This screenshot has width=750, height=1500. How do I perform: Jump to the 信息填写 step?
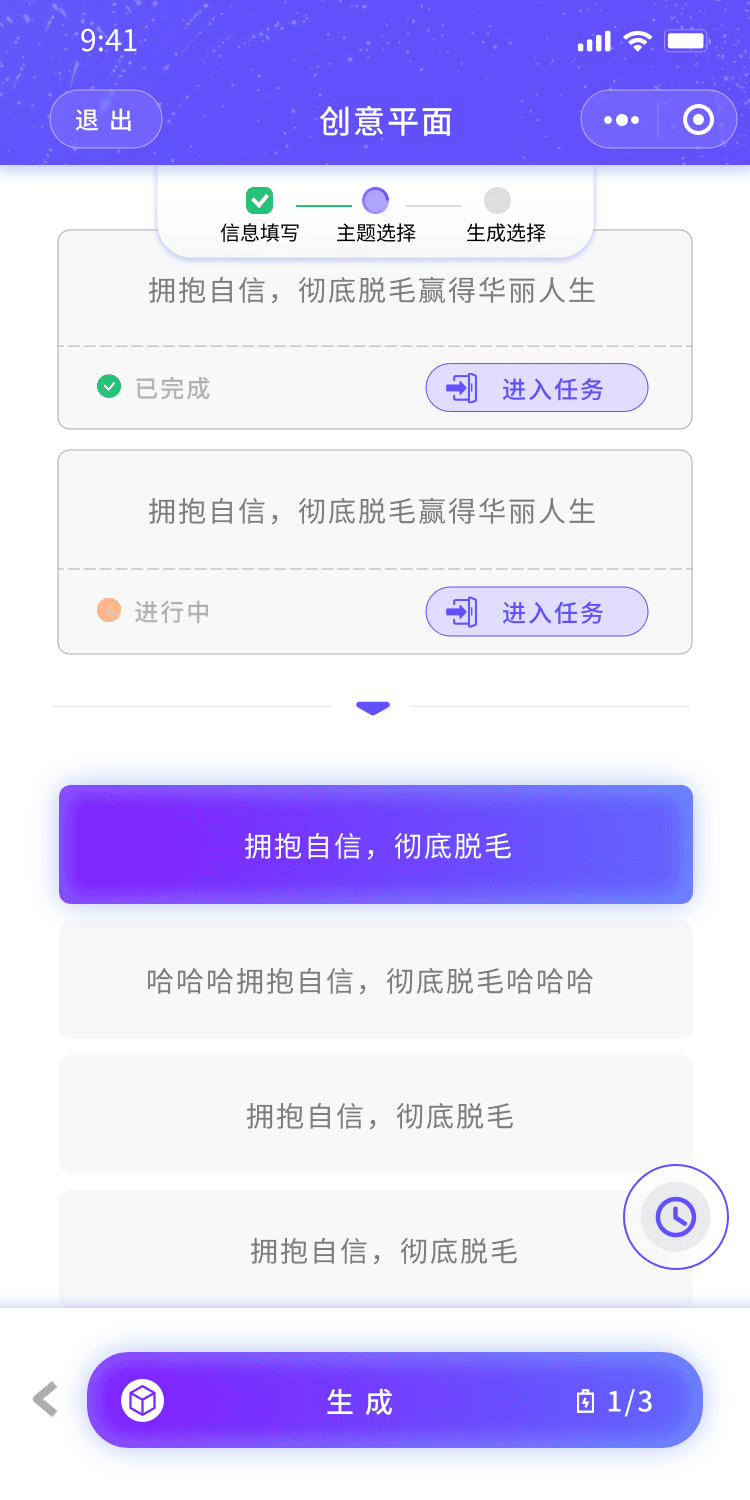pyautogui.click(x=260, y=216)
